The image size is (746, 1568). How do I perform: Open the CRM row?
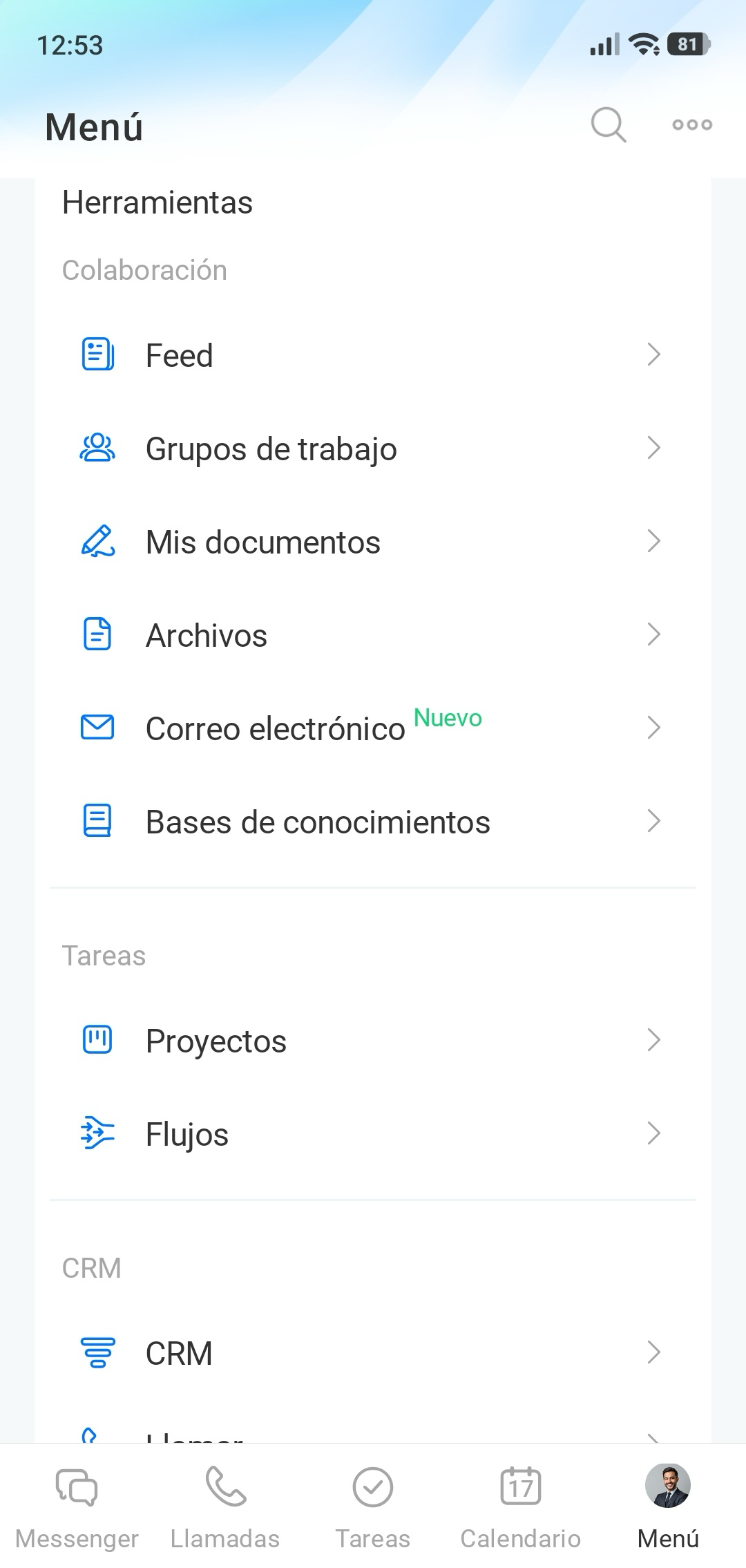pyautogui.click(x=372, y=1353)
